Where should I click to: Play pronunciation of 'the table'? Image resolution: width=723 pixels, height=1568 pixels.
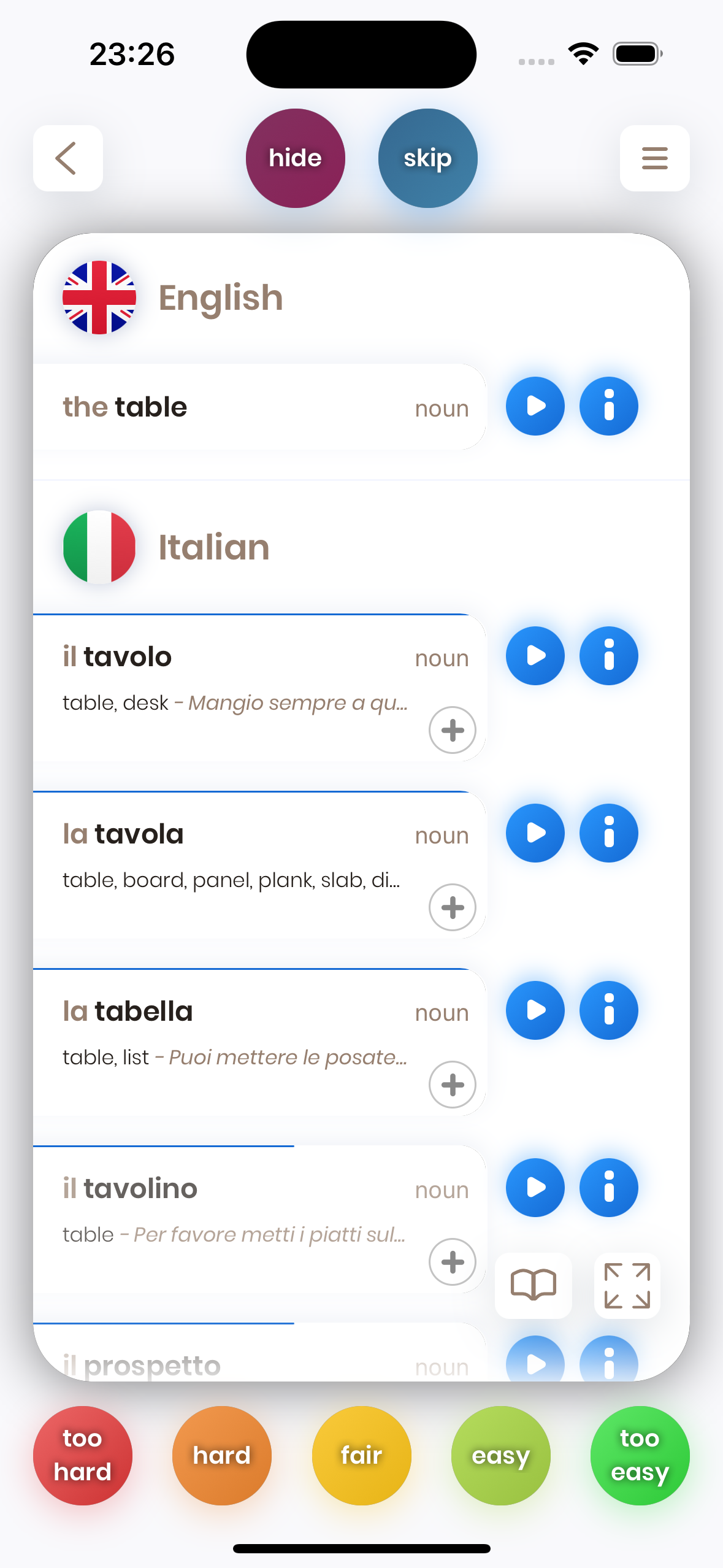click(x=535, y=406)
